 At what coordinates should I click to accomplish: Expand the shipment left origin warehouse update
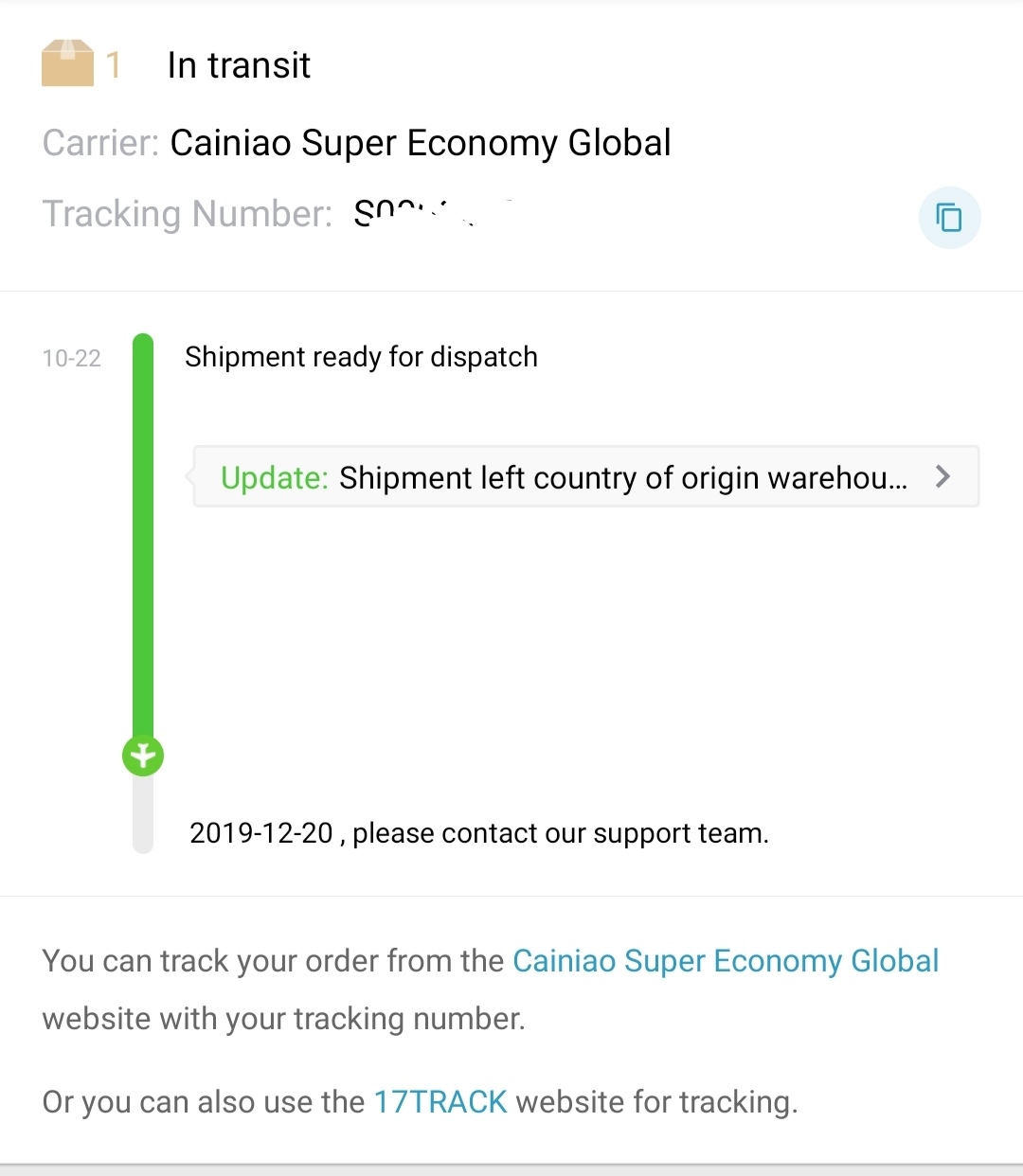tap(584, 476)
